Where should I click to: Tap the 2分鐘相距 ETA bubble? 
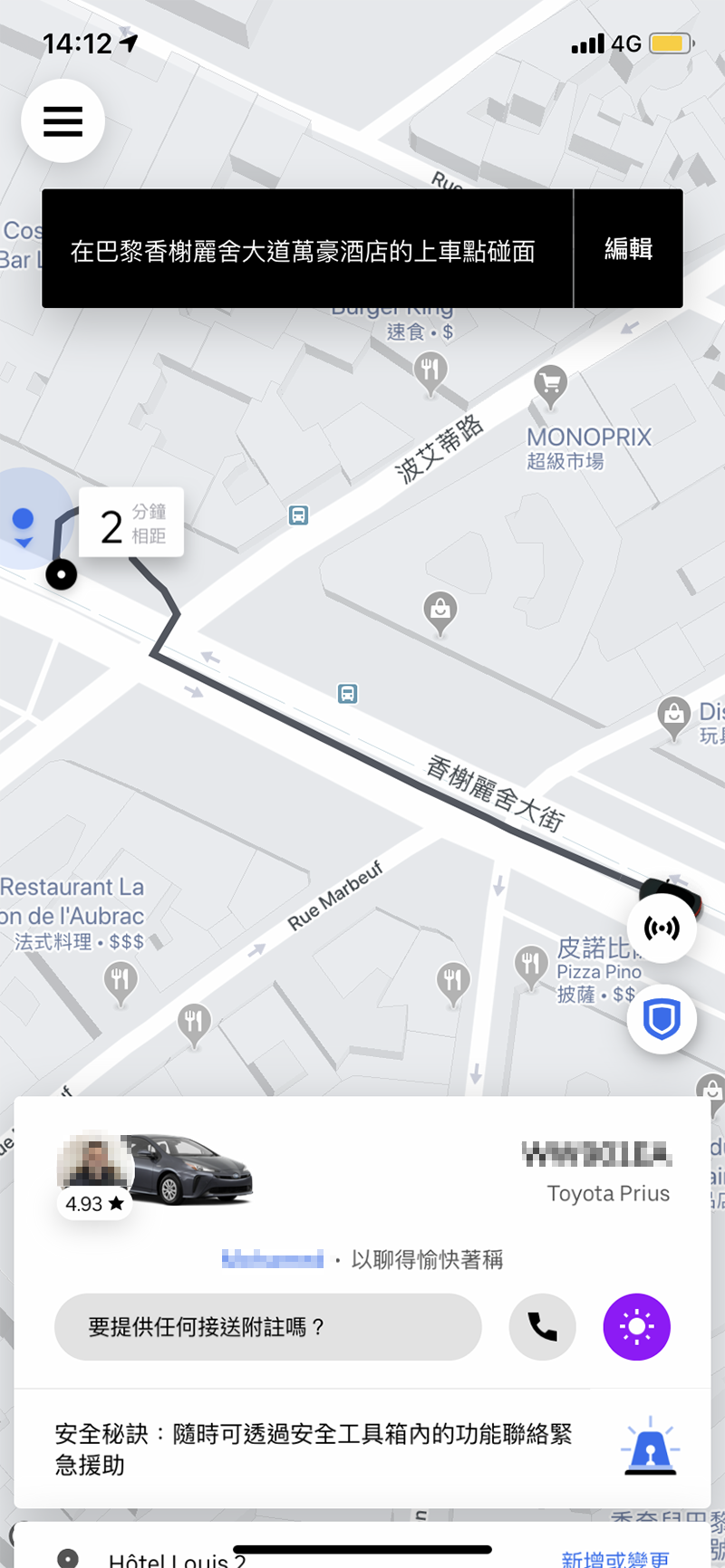(130, 521)
